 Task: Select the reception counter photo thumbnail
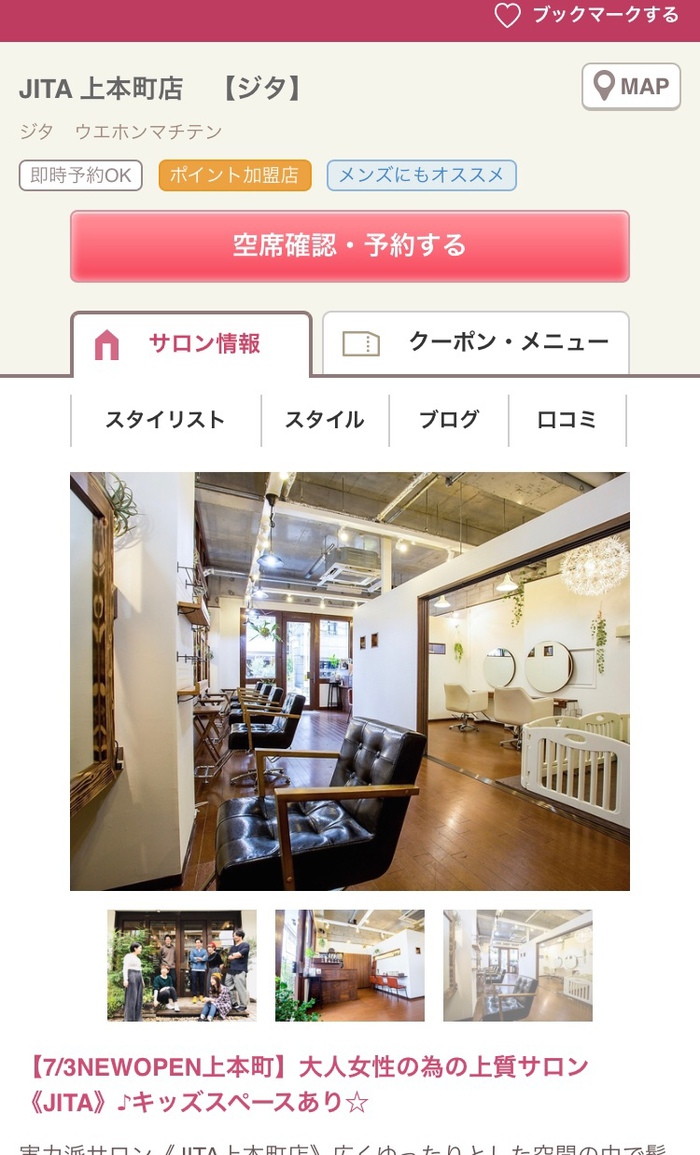[350, 965]
